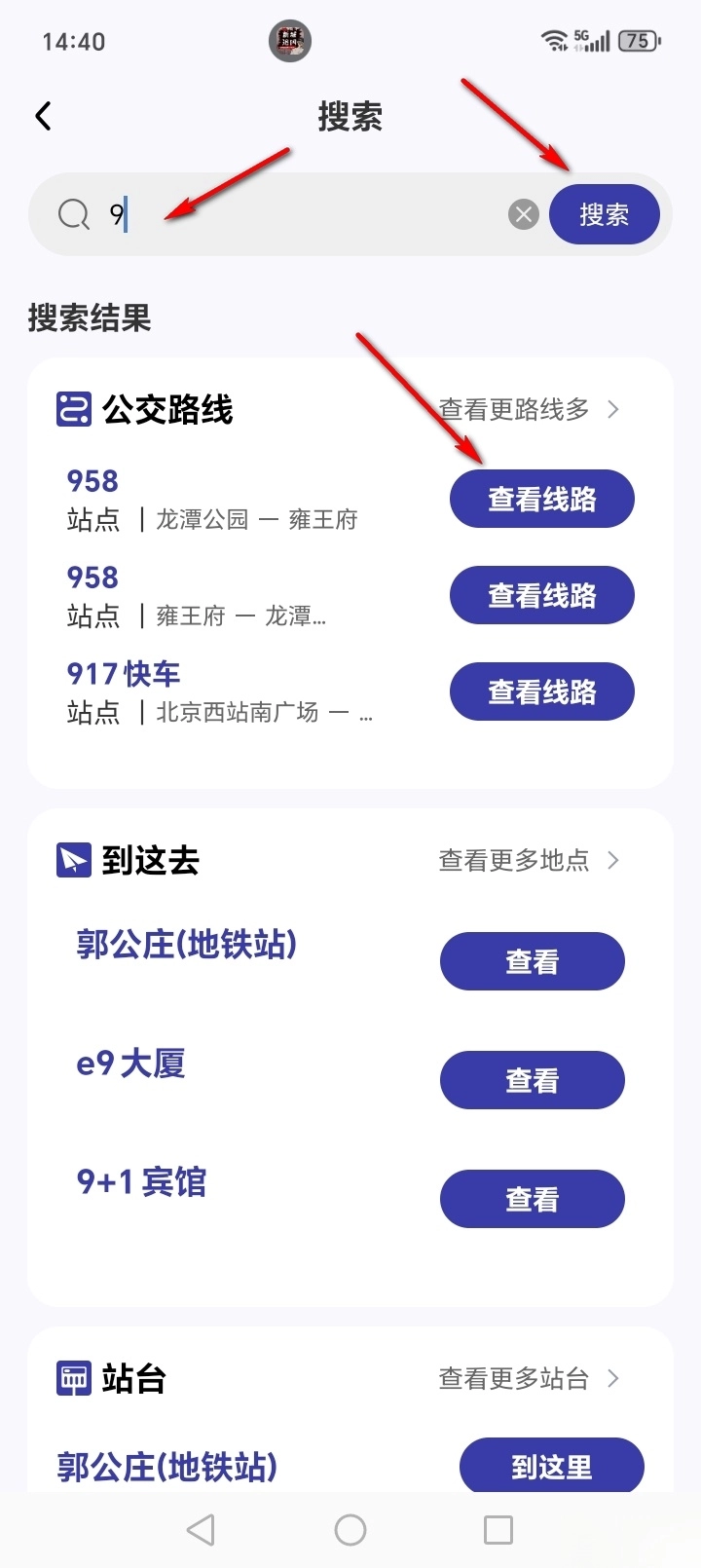Screen dimensions: 701x1568
Task: Open 查看更路线多 for more bus routes
Action: coord(529,410)
